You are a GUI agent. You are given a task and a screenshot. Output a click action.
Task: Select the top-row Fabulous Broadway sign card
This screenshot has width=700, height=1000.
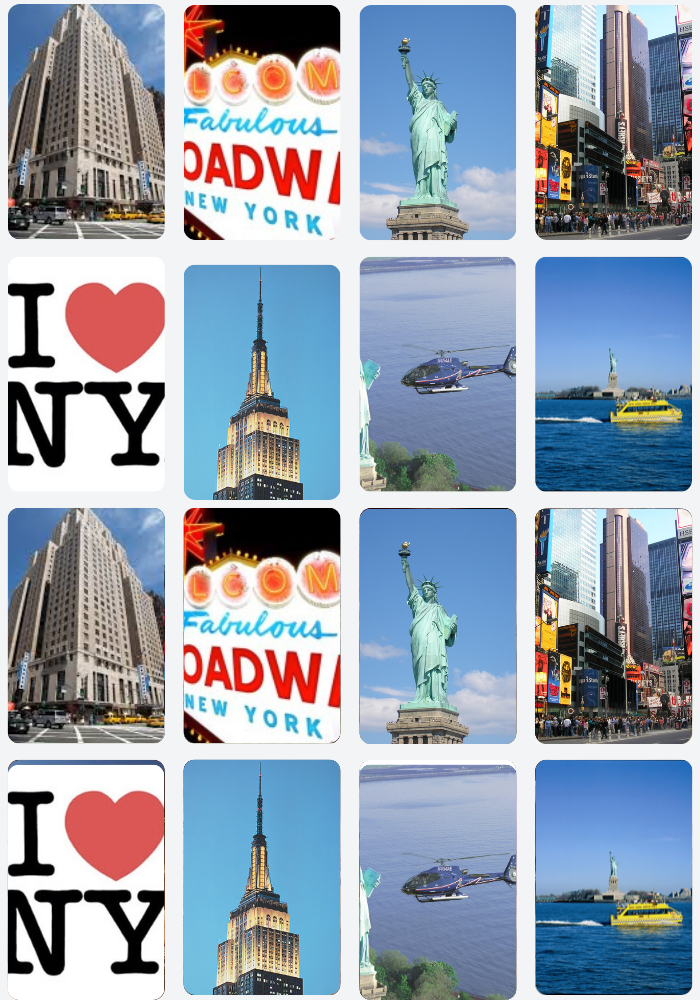coord(262,122)
